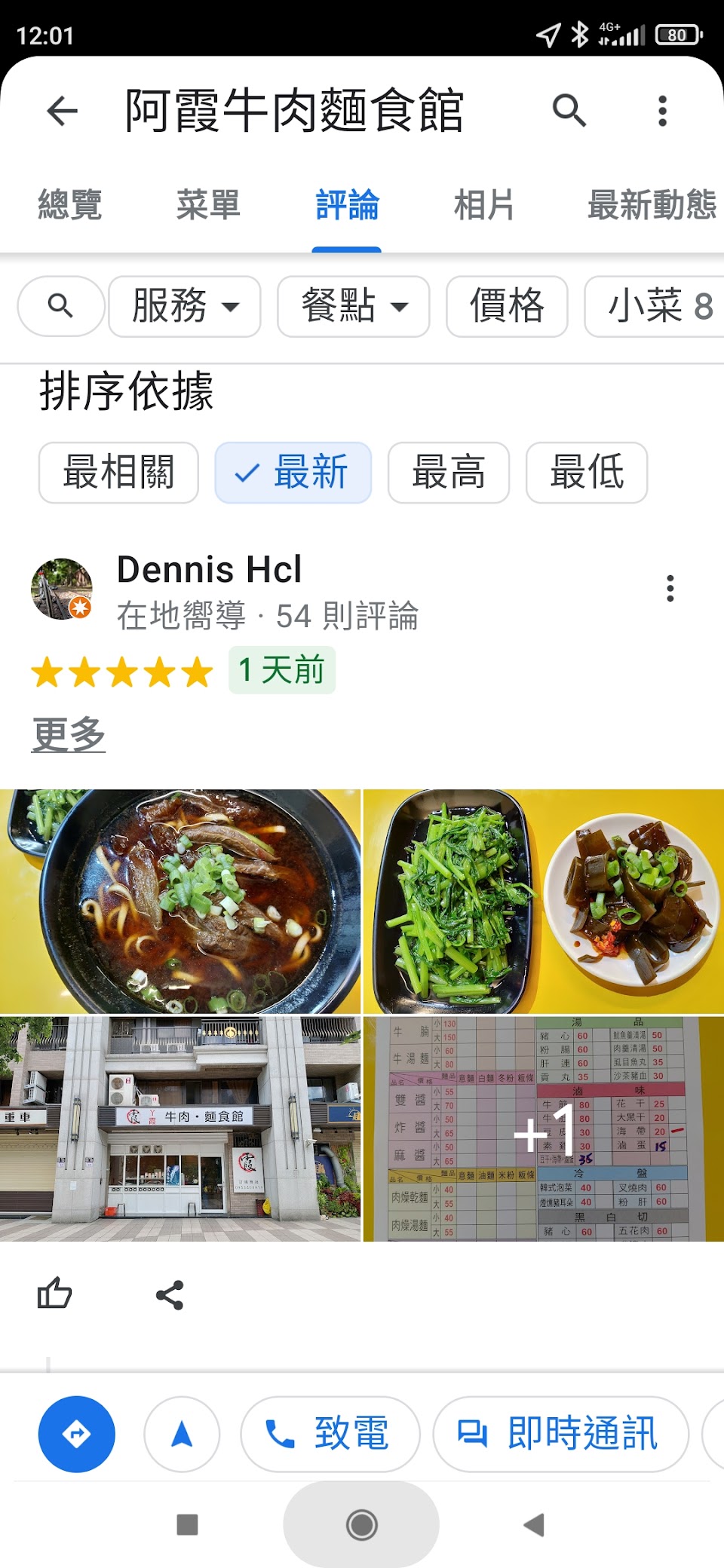Open the top-right overflow menu
The width and height of the screenshot is (724, 1568).
662,111
